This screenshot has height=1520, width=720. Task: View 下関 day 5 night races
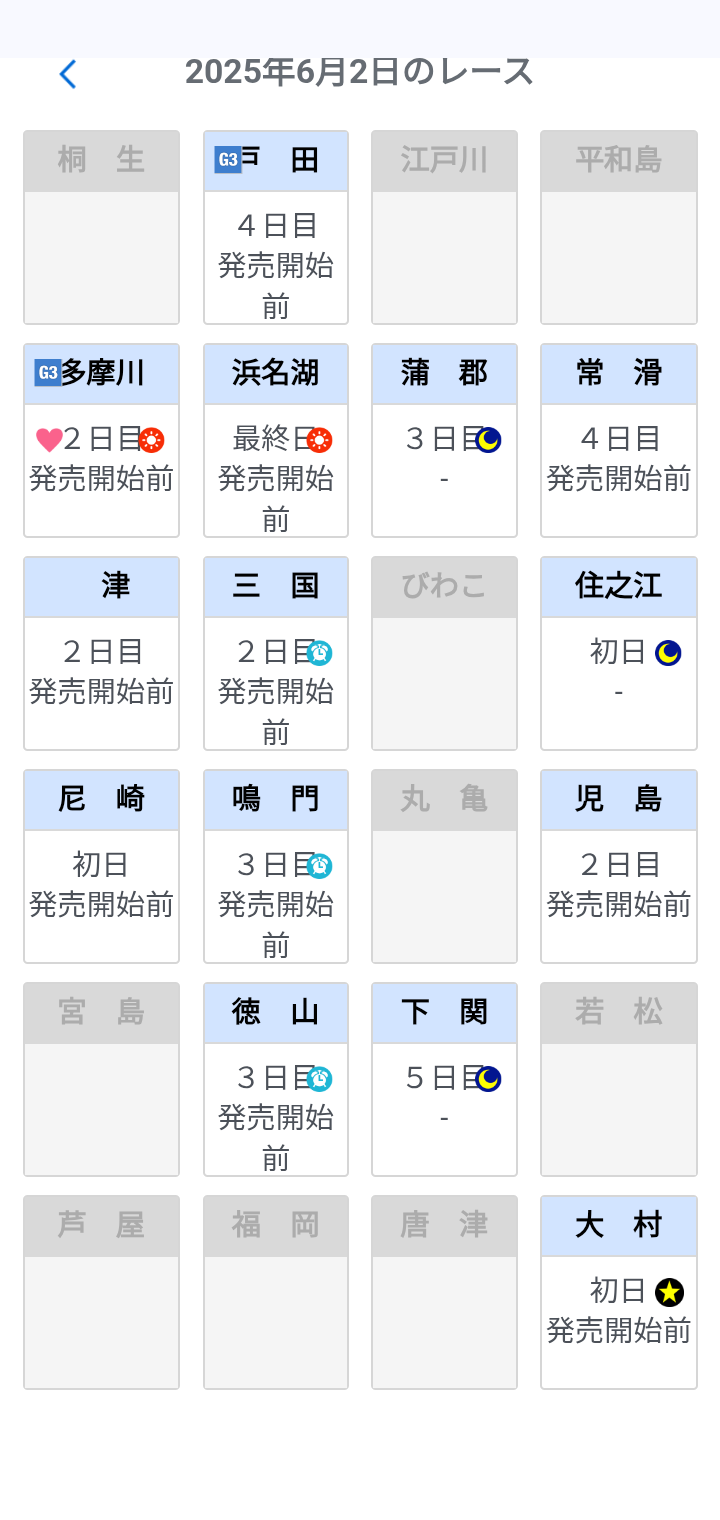tap(444, 1080)
